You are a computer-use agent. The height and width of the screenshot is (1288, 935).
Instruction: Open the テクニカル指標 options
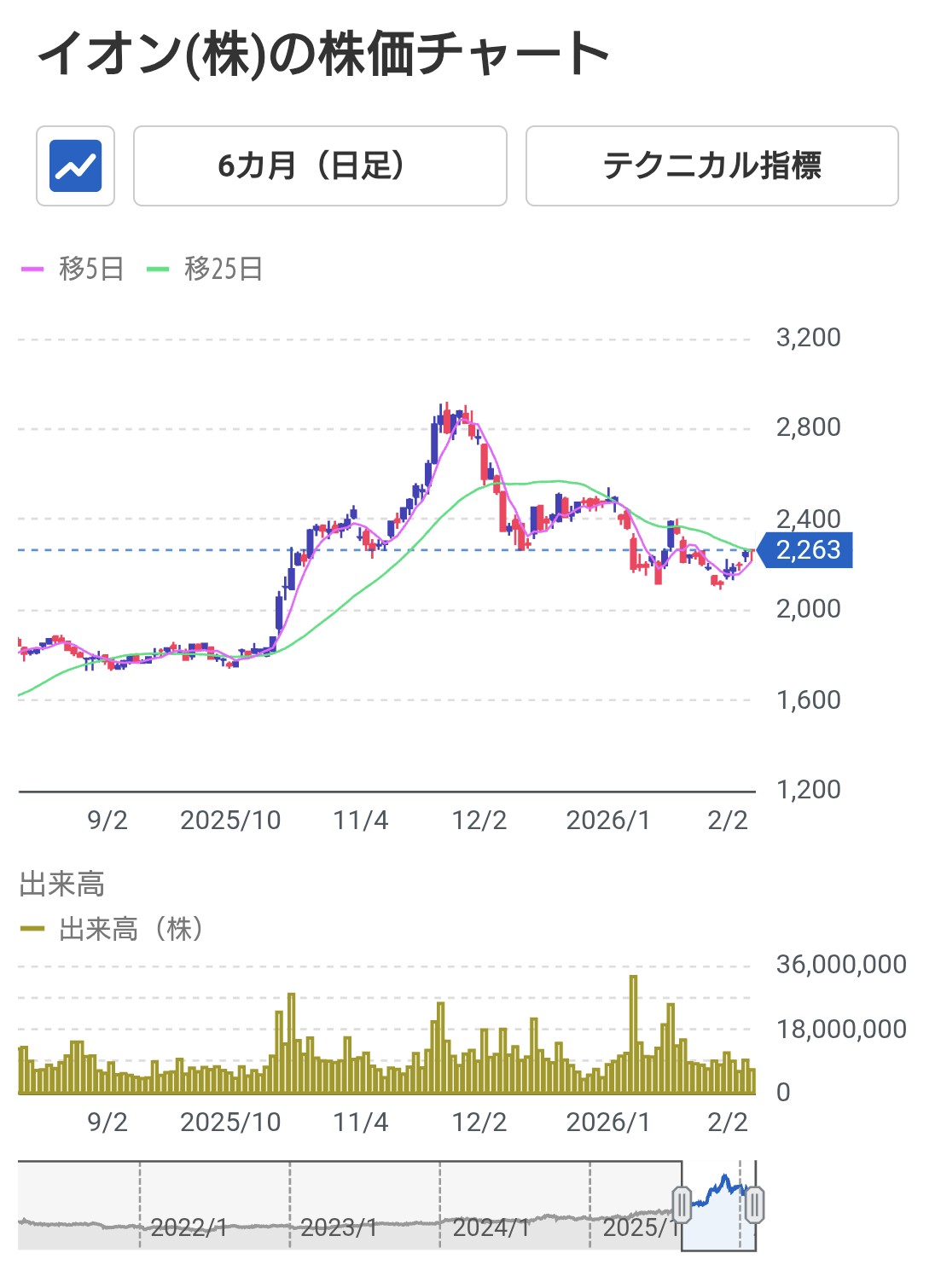coord(711,165)
